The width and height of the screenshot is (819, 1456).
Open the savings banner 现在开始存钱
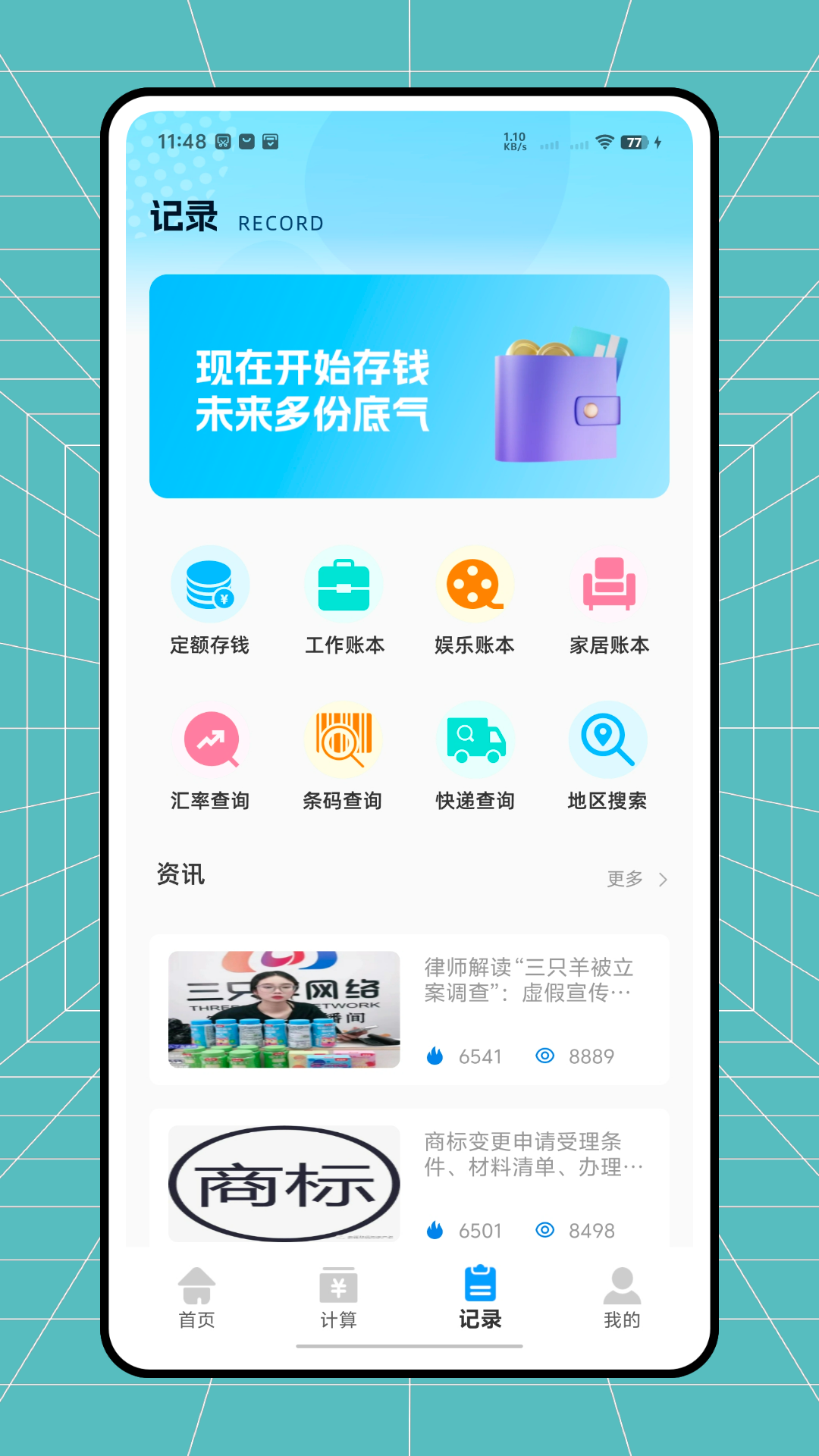(409, 387)
